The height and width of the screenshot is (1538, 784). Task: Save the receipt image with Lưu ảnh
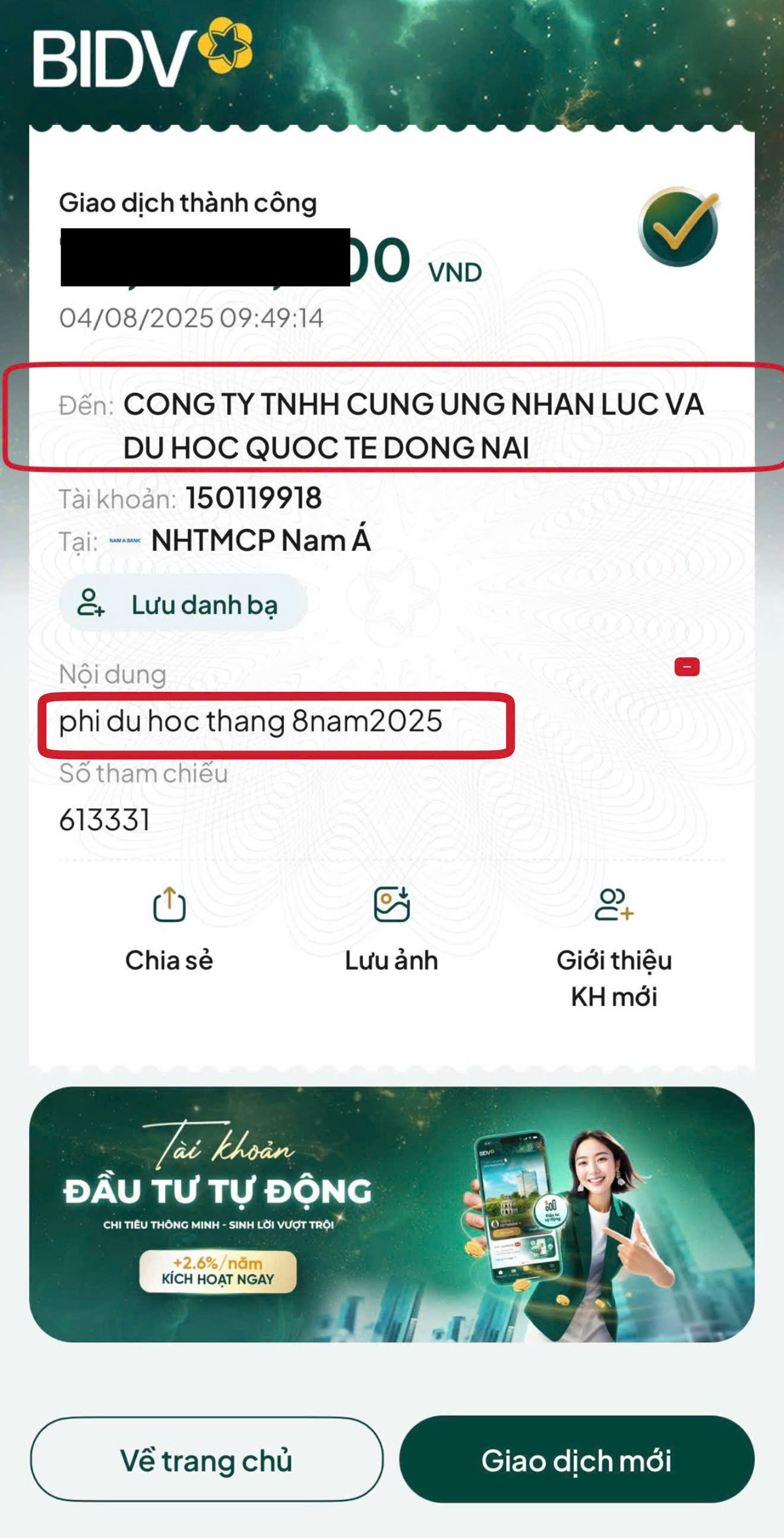391,930
